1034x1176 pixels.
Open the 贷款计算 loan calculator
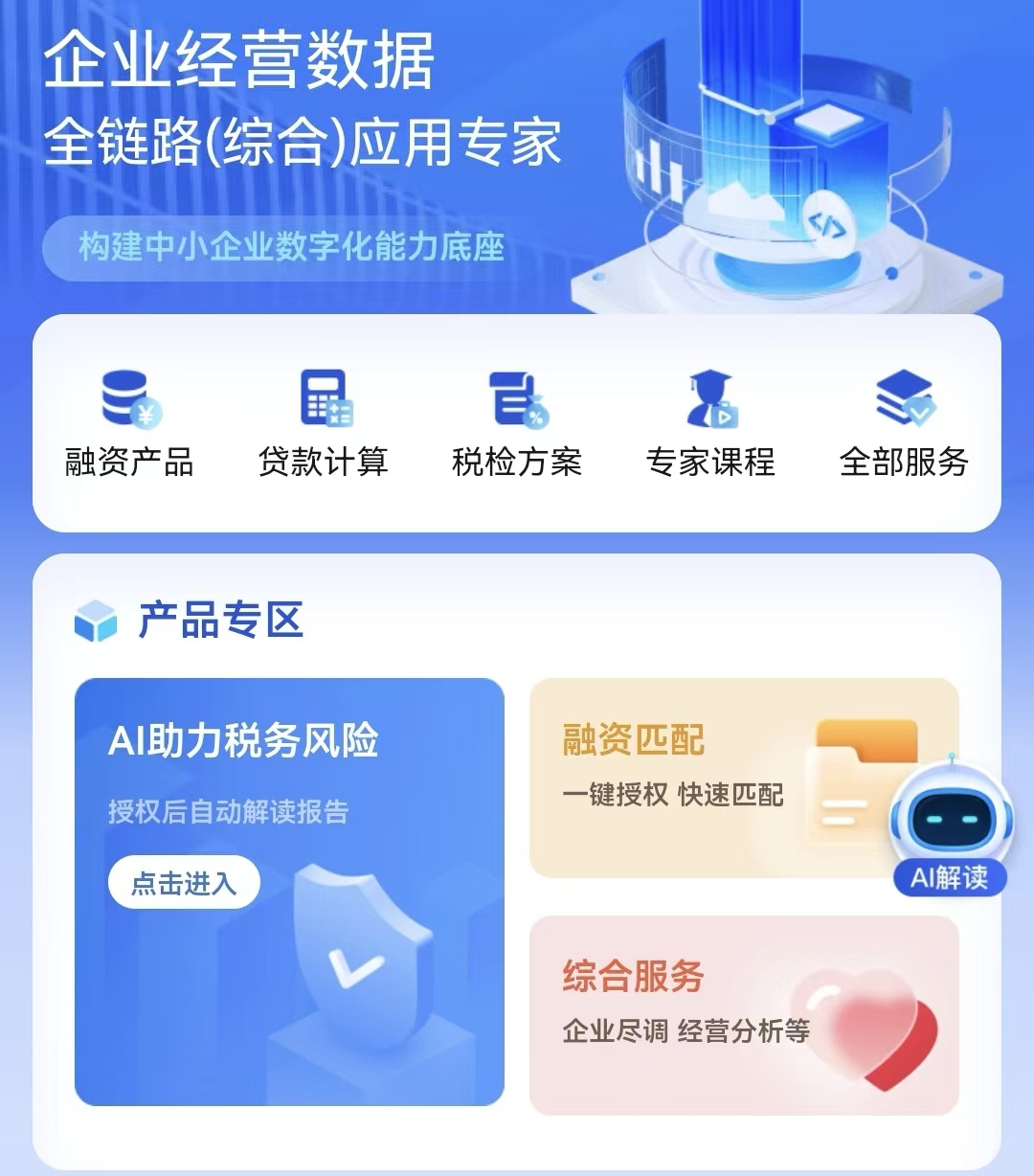click(324, 423)
